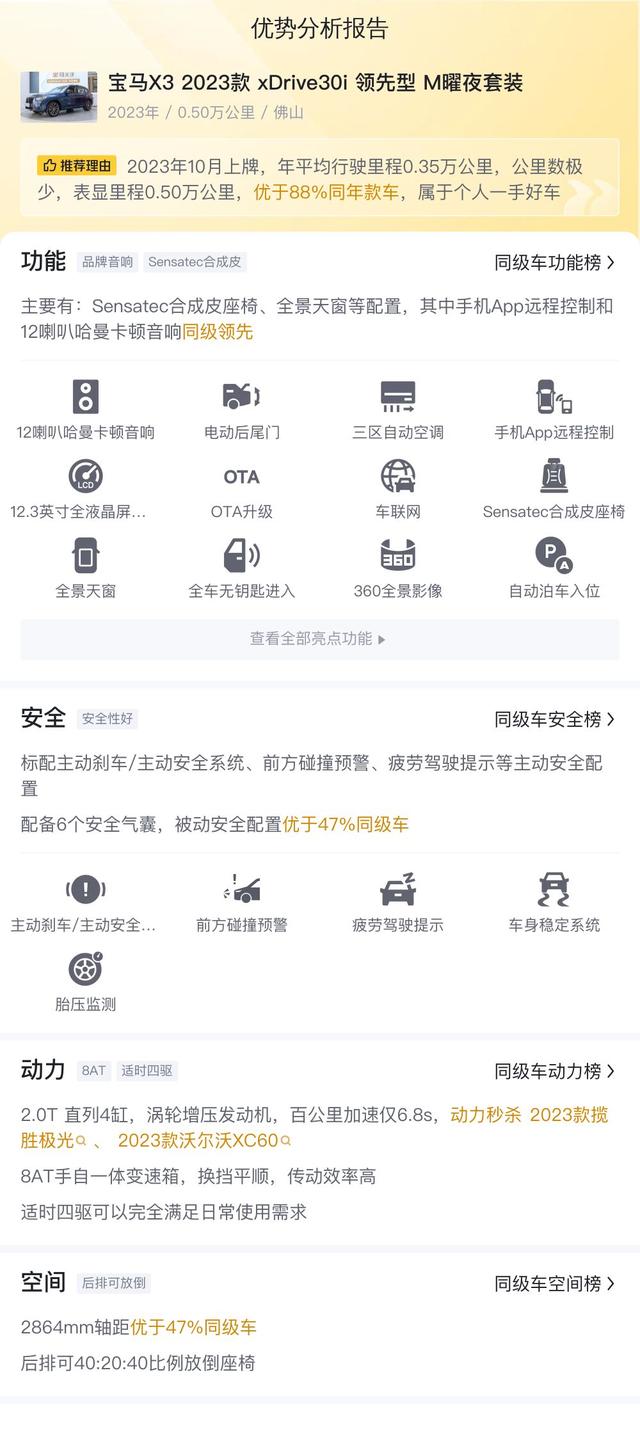Open the 同级车空间榜 ranking link
The height and width of the screenshot is (1455, 640).
[555, 1283]
